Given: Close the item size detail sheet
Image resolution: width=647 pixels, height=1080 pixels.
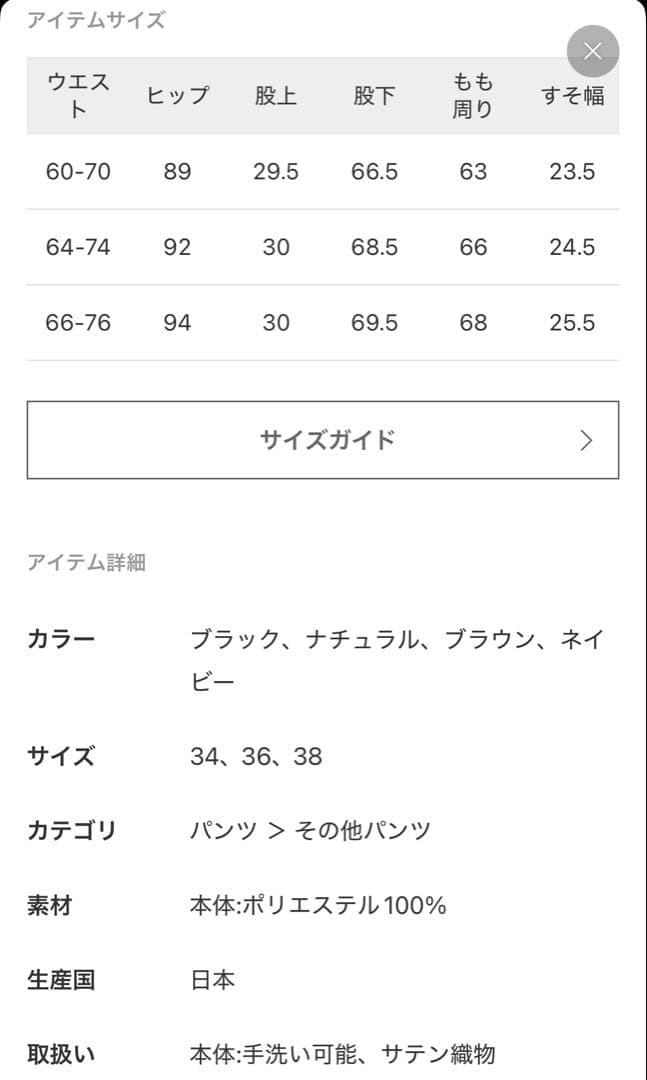Looking at the screenshot, I should (592, 51).
